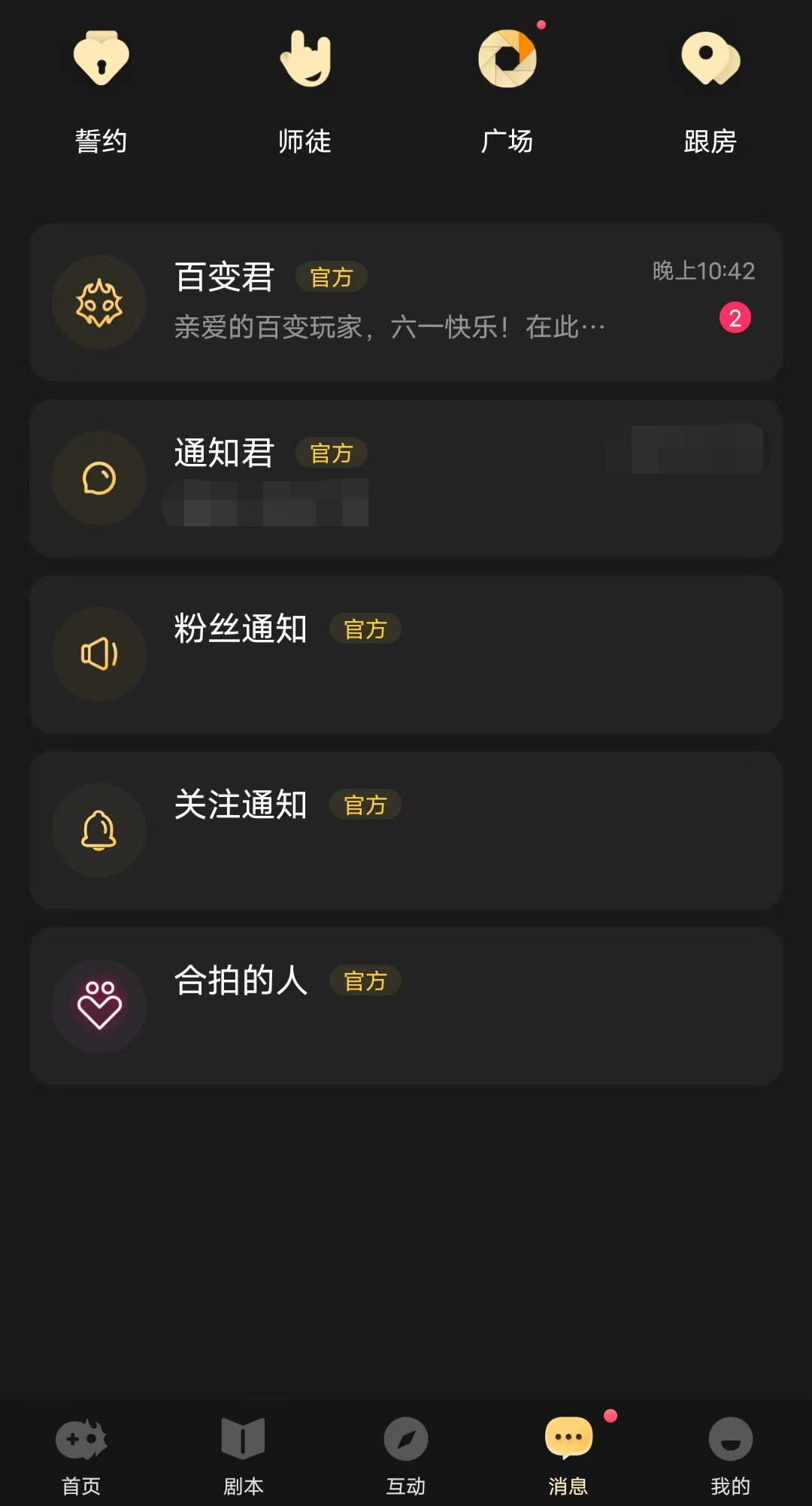View 关注通知 notifications
The height and width of the screenshot is (1506, 812).
[406, 830]
